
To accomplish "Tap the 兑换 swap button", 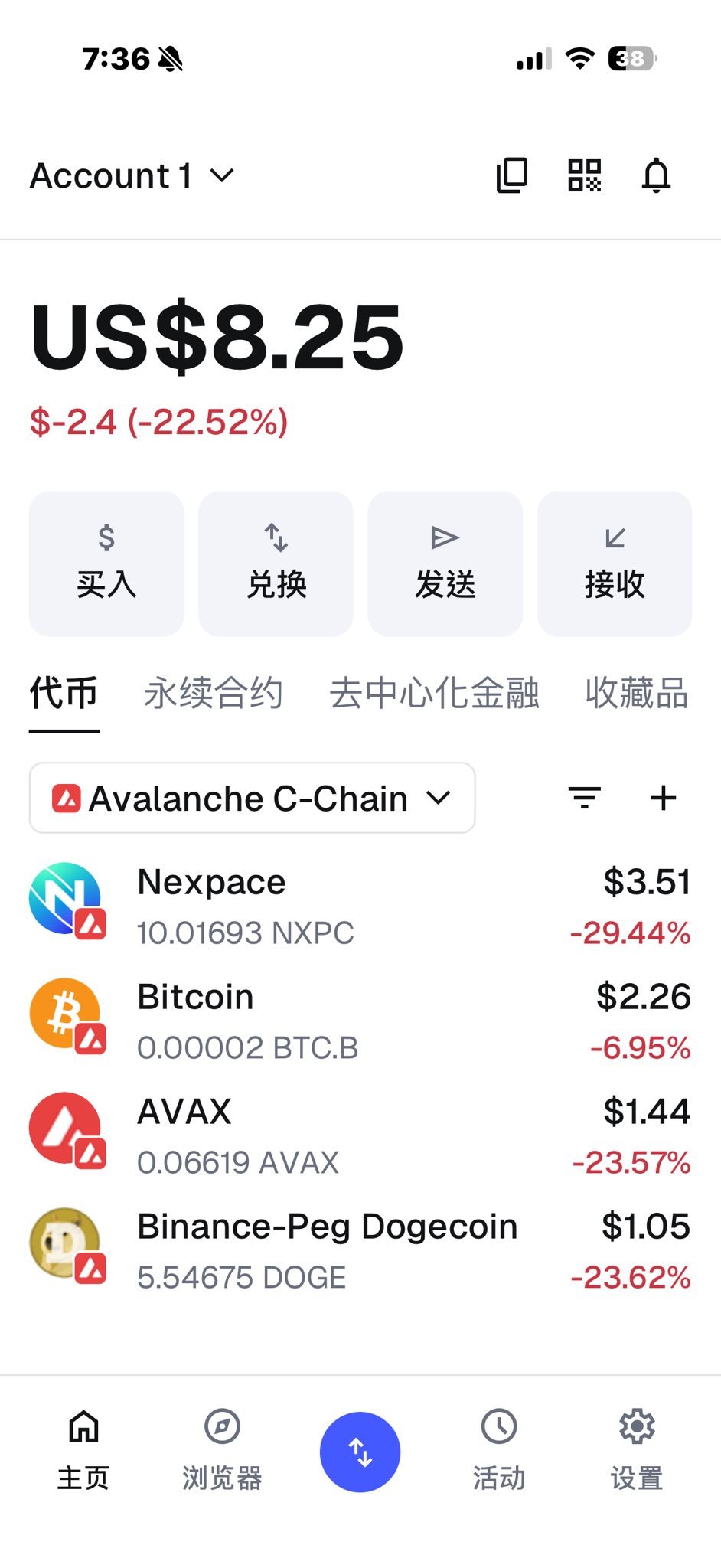I will pyautogui.click(x=276, y=563).
